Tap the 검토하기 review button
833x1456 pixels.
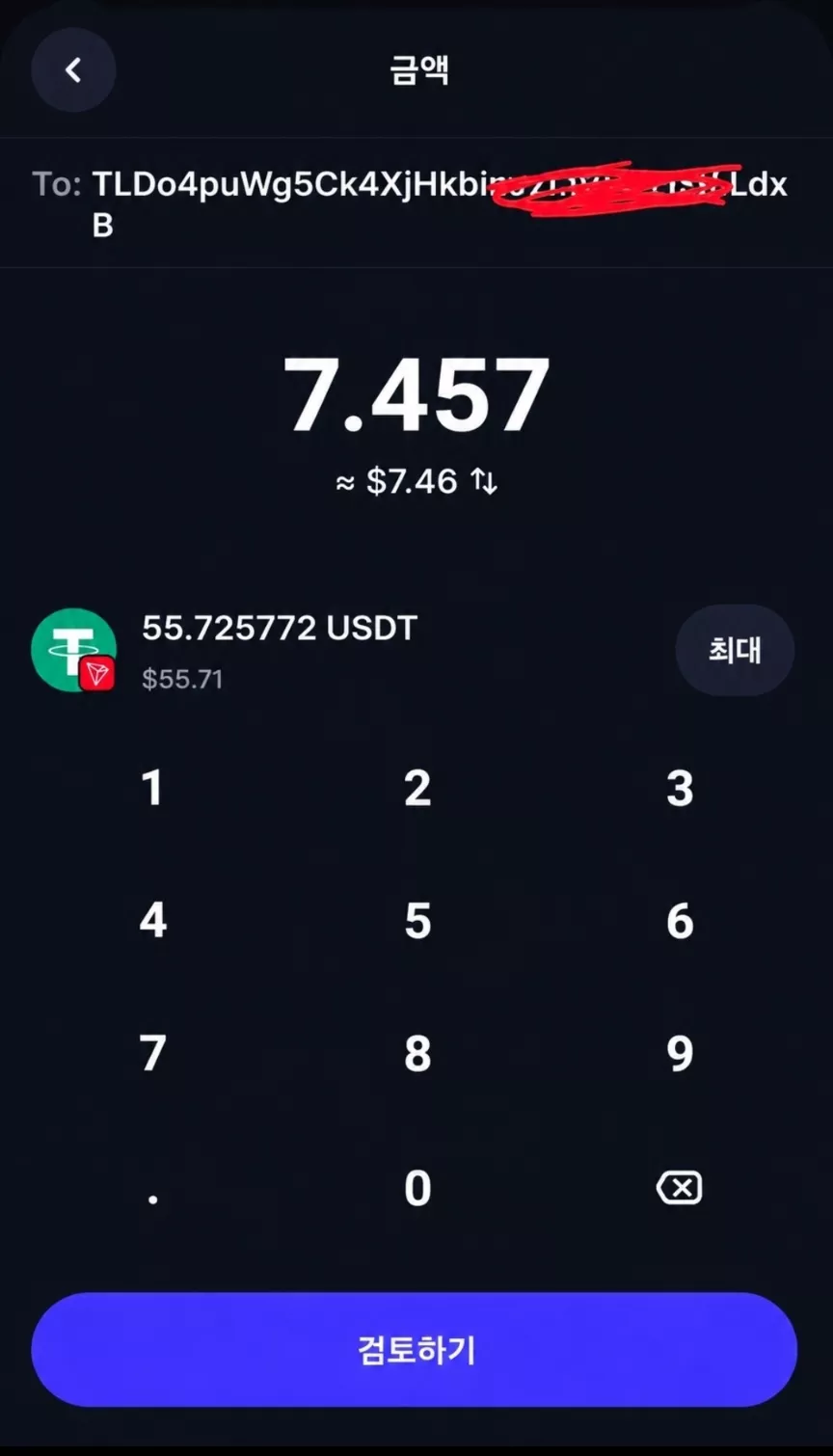415,1350
